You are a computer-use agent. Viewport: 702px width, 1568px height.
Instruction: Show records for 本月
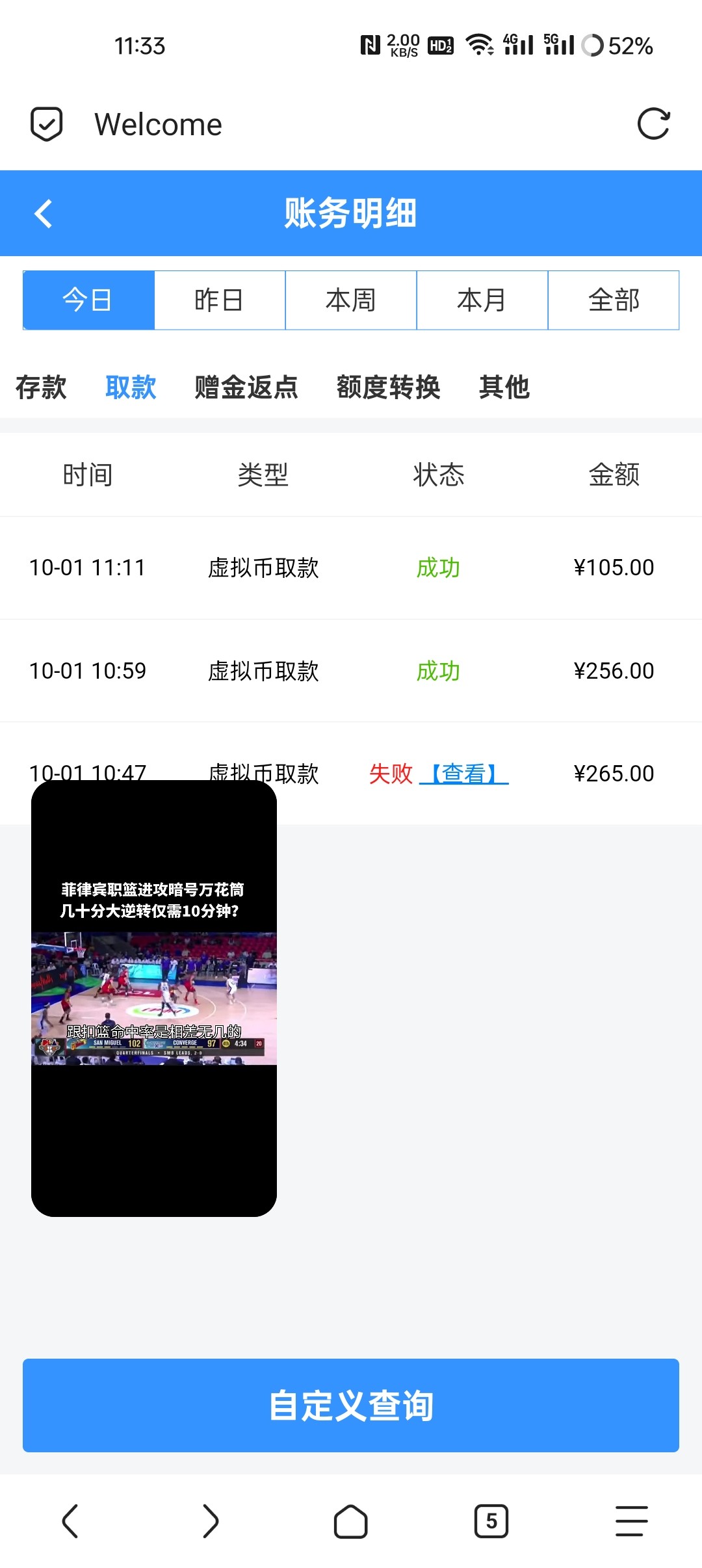[x=482, y=300]
